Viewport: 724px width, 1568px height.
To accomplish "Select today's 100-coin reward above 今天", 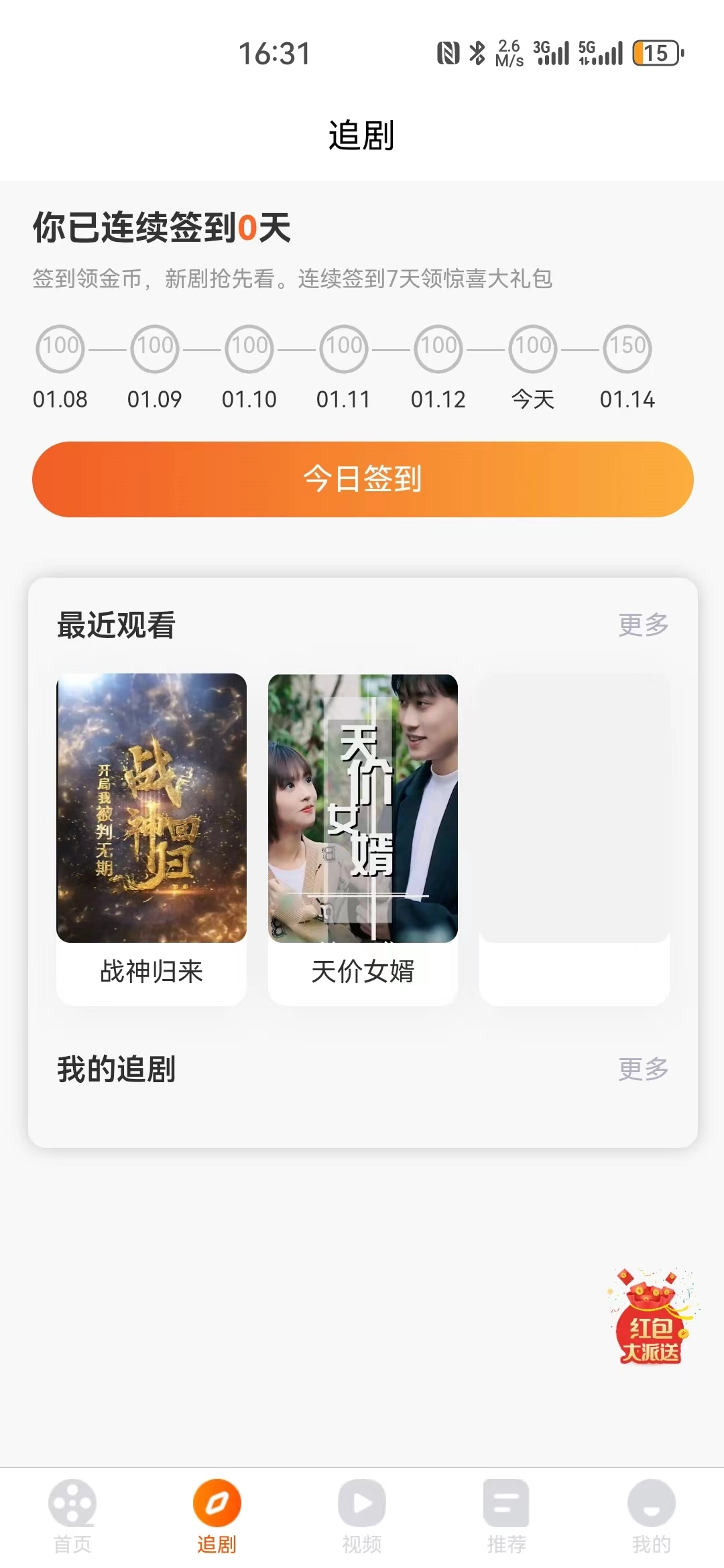I will [533, 348].
